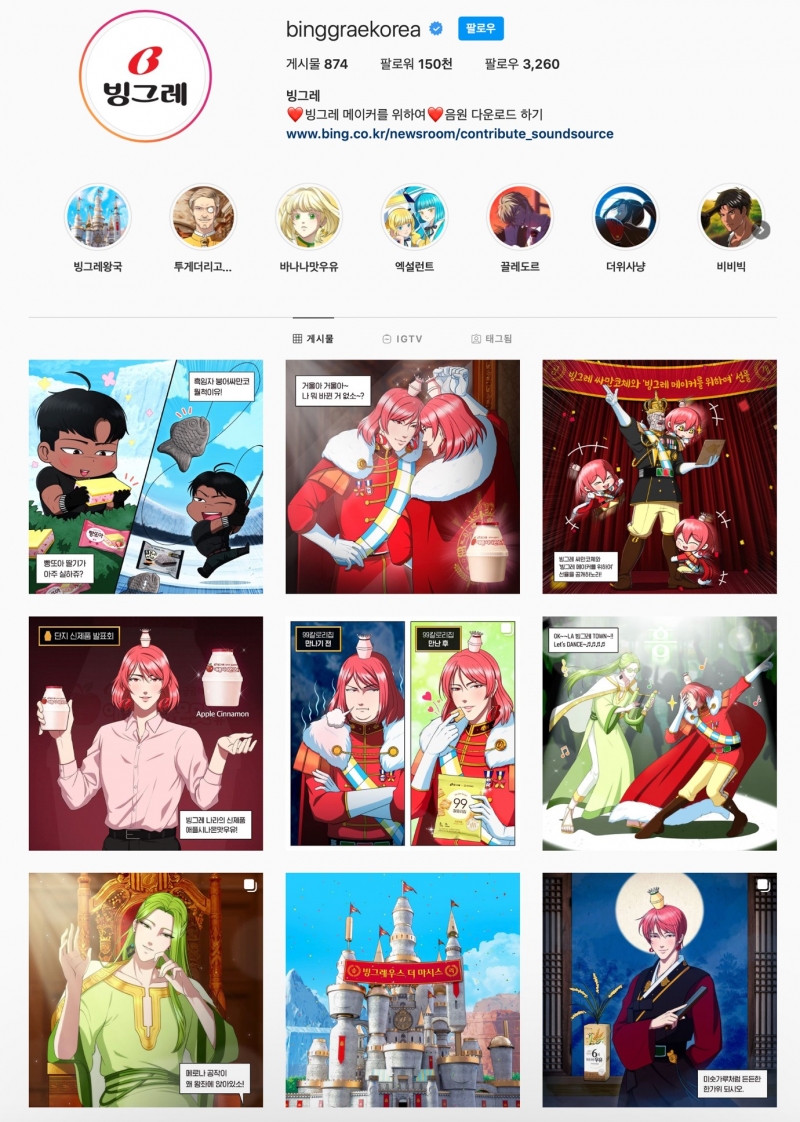Open the 바나나맛우유 story highlight
Screen dimensions: 800x1122
pyautogui.click(x=309, y=218)
